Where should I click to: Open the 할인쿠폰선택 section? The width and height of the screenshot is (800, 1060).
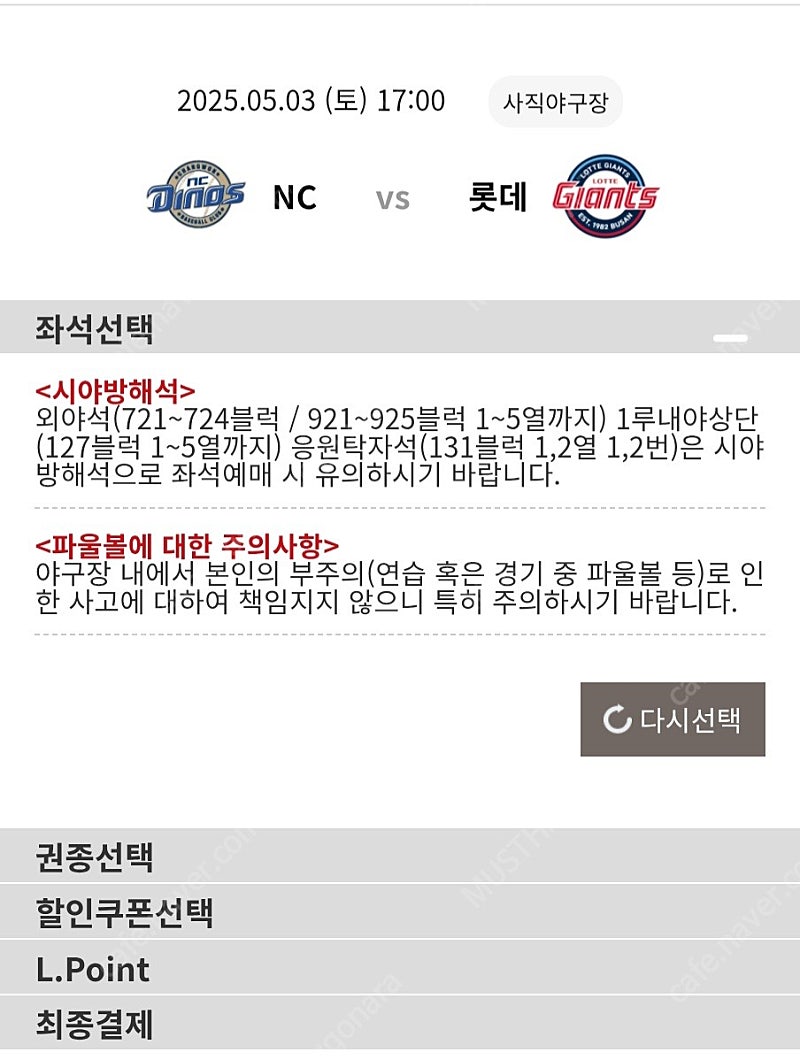pyautogui.click(x=400, y=912)
